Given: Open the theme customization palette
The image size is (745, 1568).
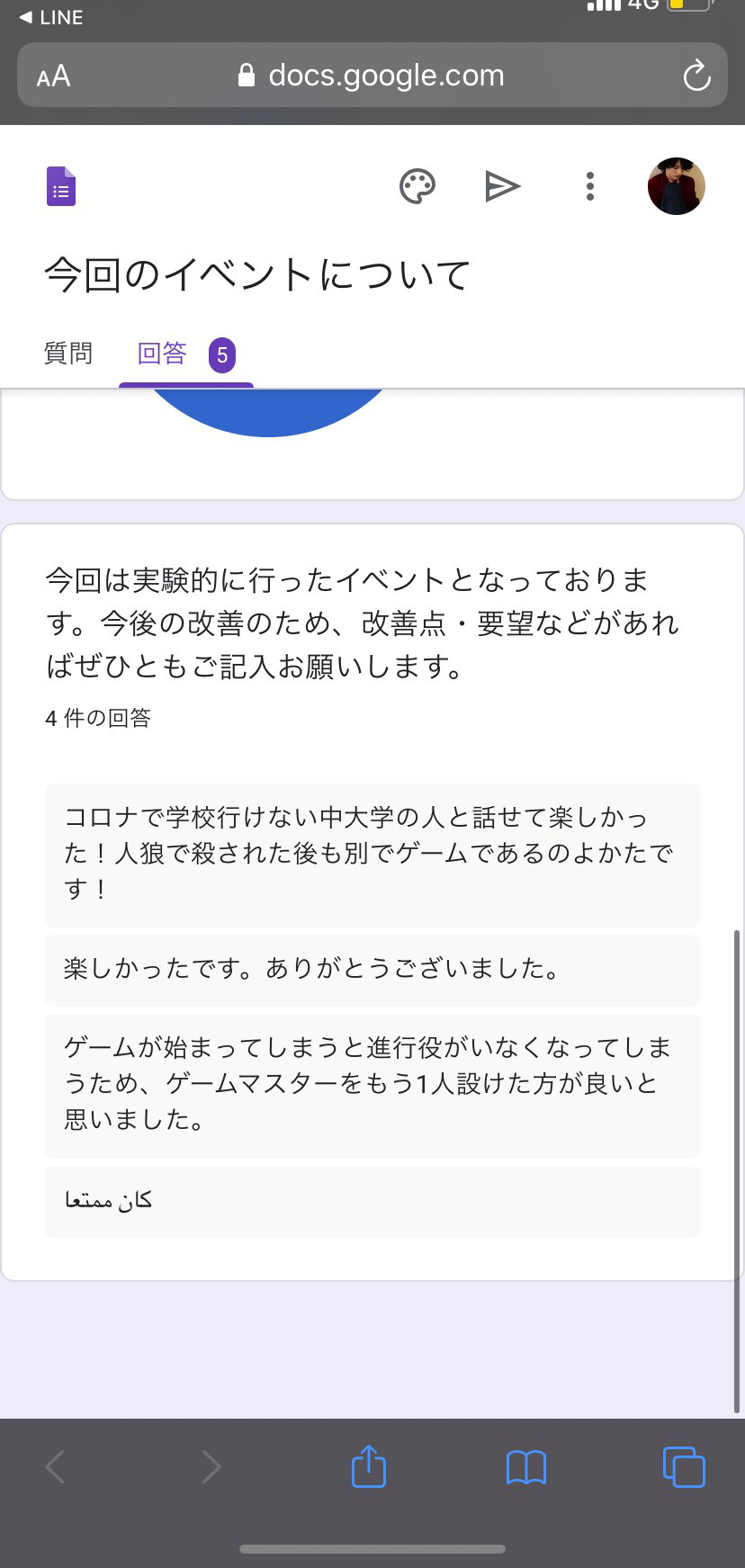Looking at the screenshot, I should tap(417, 186).
